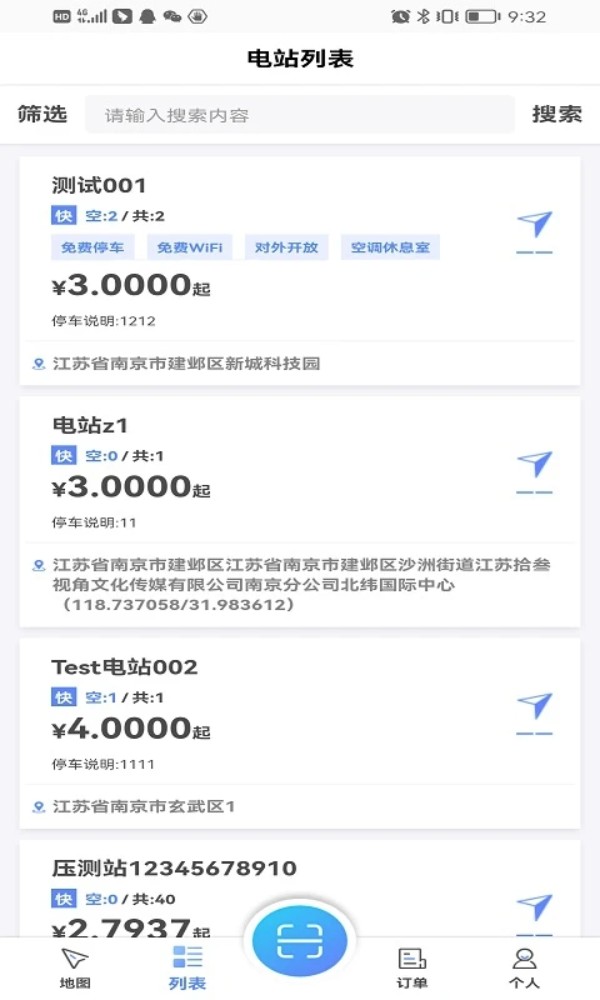Open the Test电站002 station card

pos(300,733)
